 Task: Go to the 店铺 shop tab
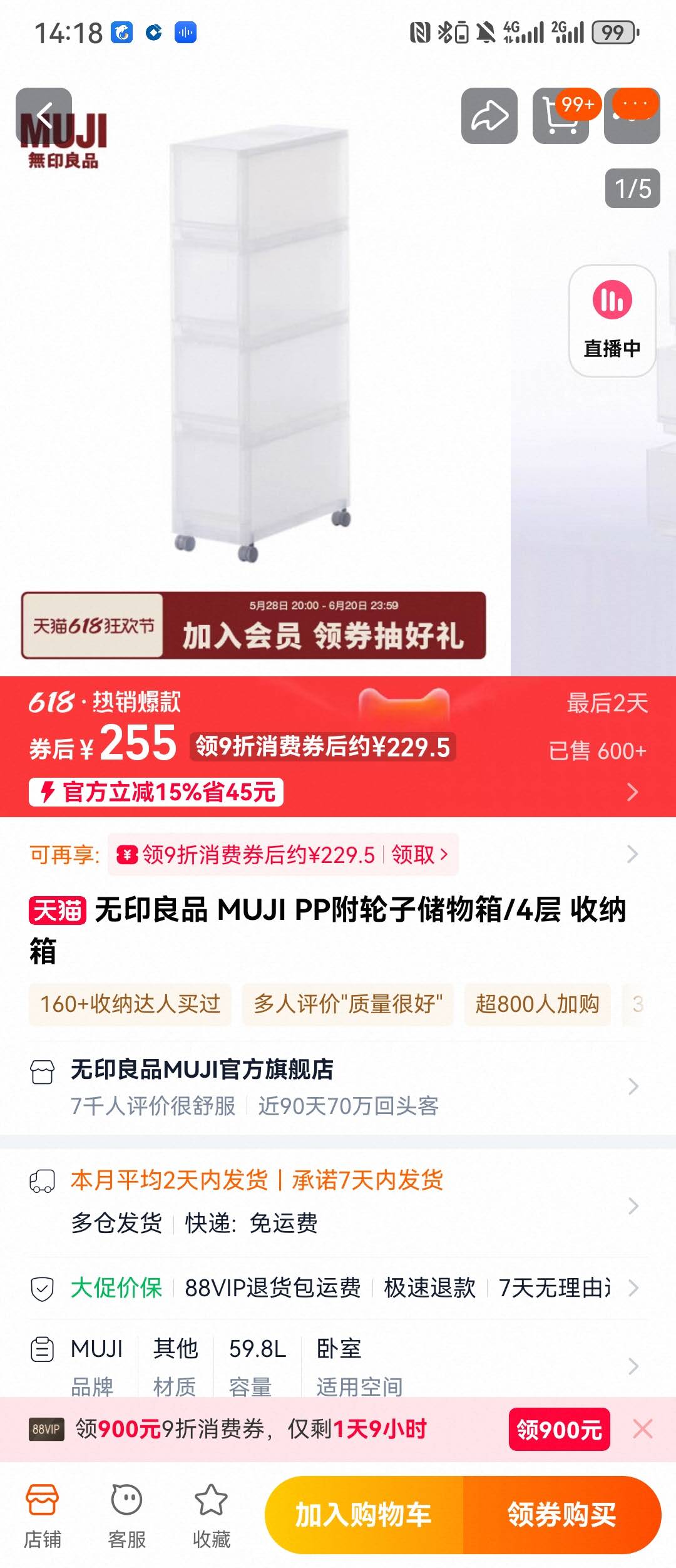click(43, 1515)
